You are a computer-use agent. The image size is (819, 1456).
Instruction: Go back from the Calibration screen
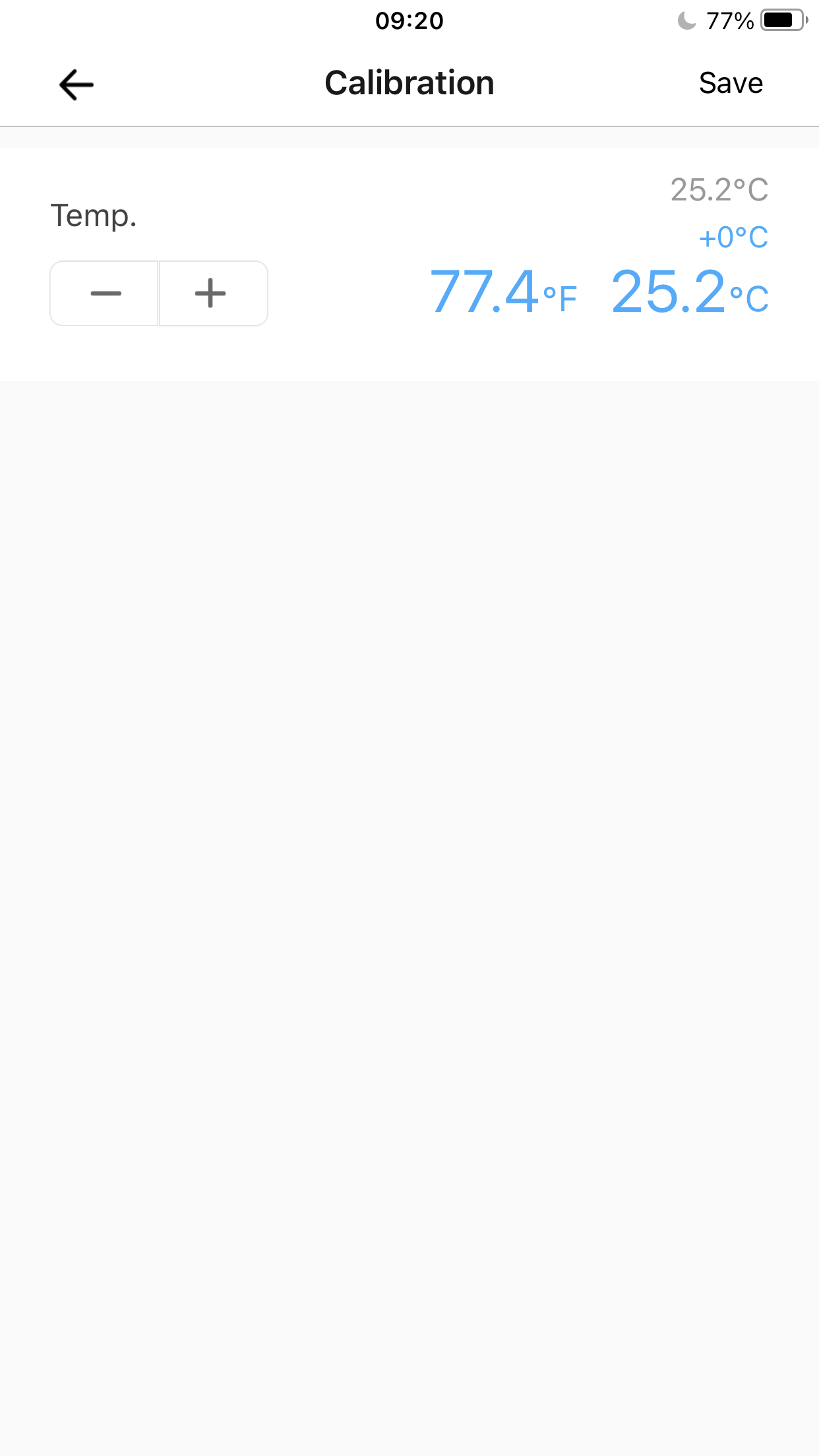pyautogui.click(x=76, y=84)
